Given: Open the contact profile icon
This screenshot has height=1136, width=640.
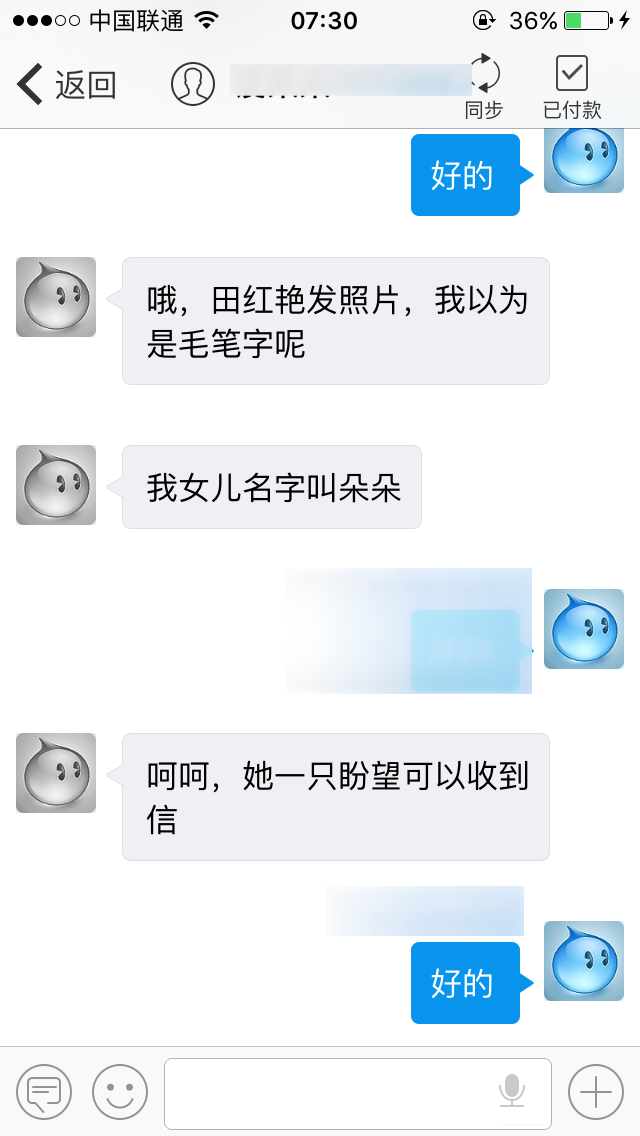Looking at the screenshot, I should [x=193, y=84].
